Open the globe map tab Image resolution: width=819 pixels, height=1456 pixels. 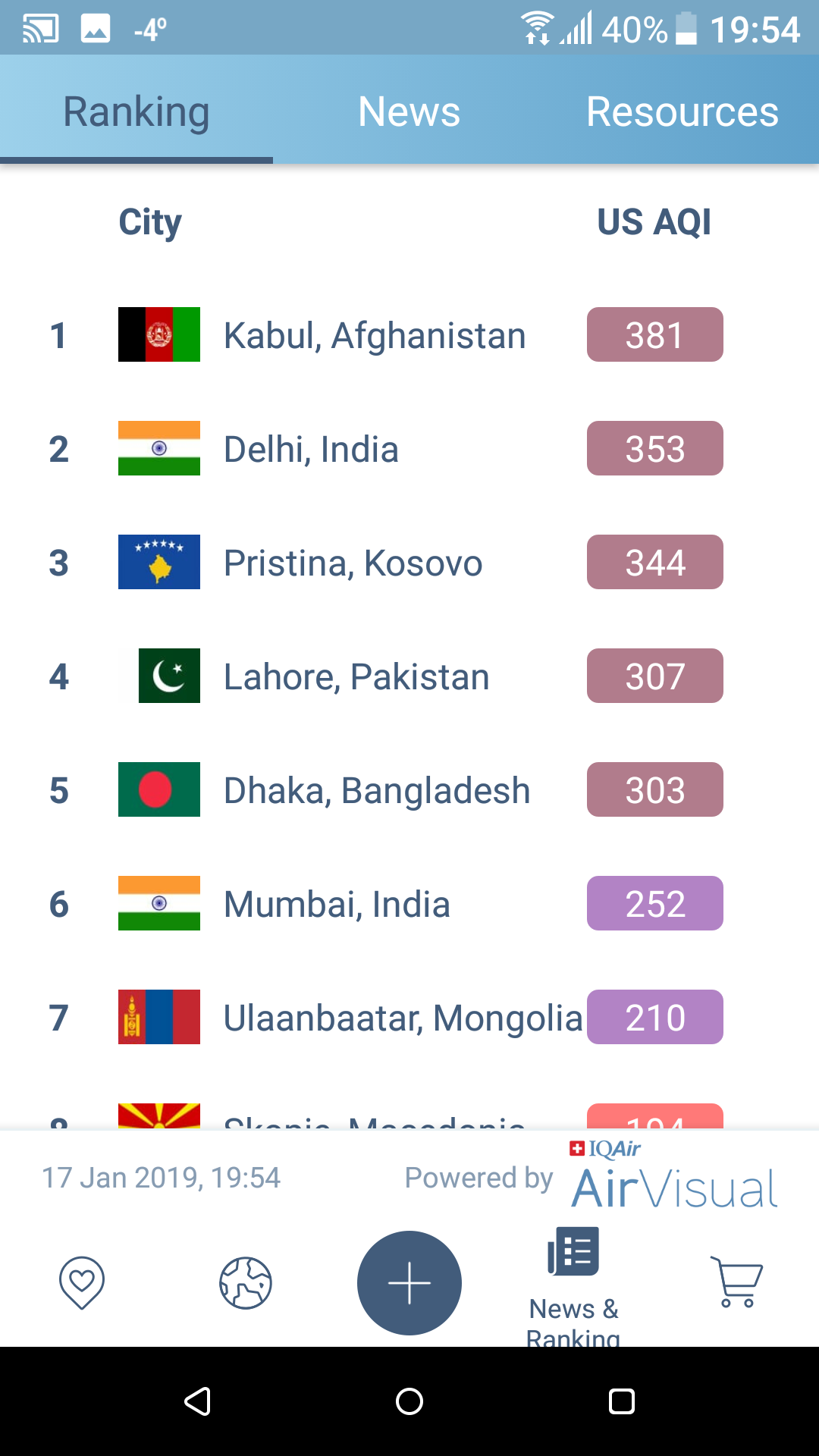click(246, 1282)
